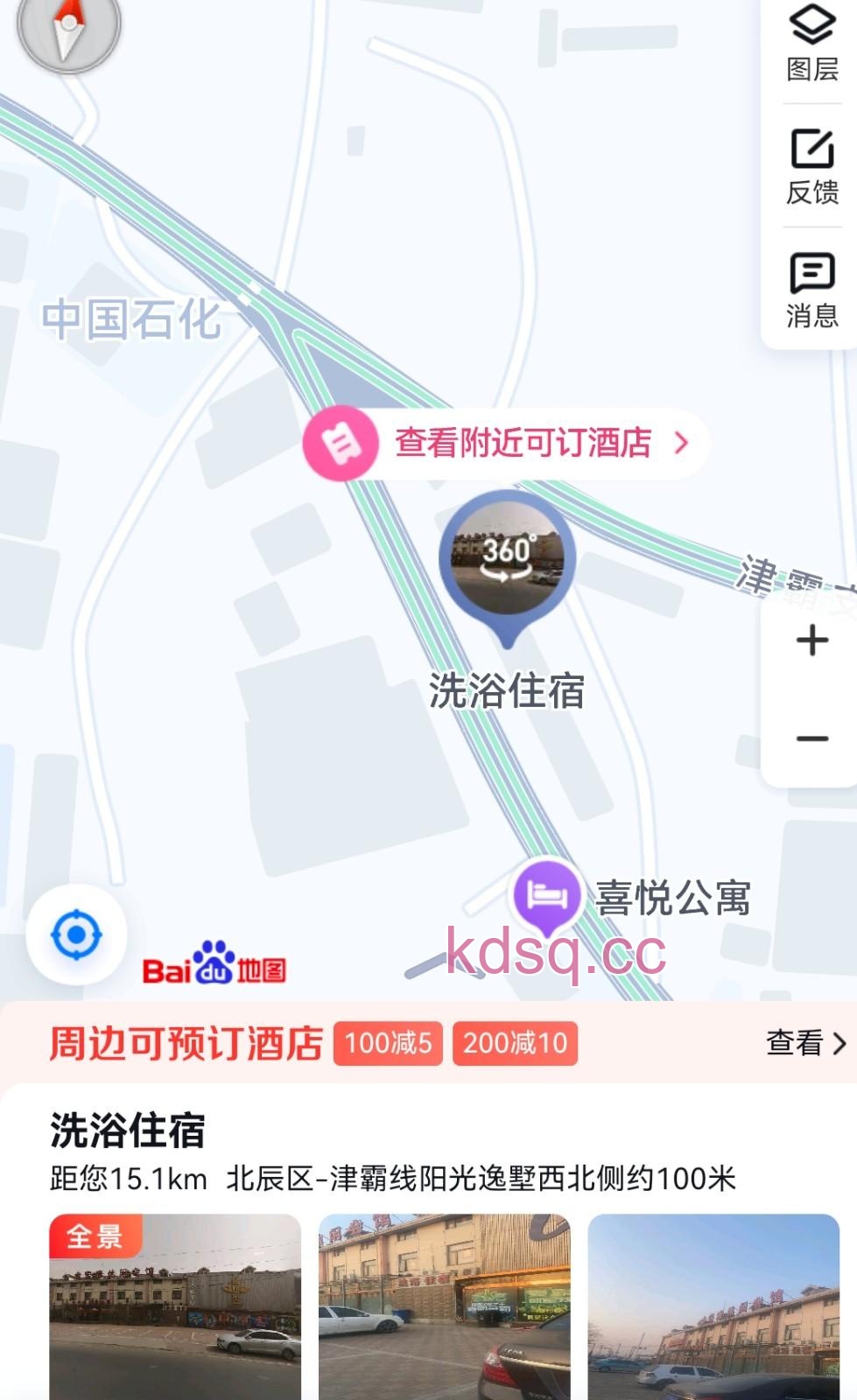Open the 360° panorama marker
The image size is (857, 1400).
coord(507,558)
